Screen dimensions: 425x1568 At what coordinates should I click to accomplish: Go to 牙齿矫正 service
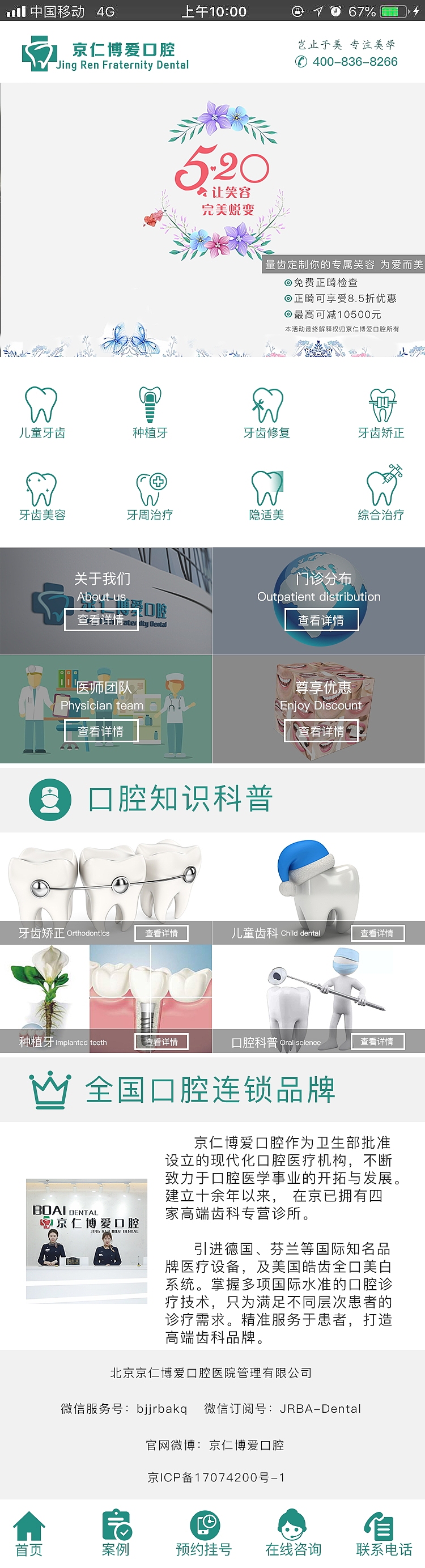pyautogui.click(x=381, y=412)
